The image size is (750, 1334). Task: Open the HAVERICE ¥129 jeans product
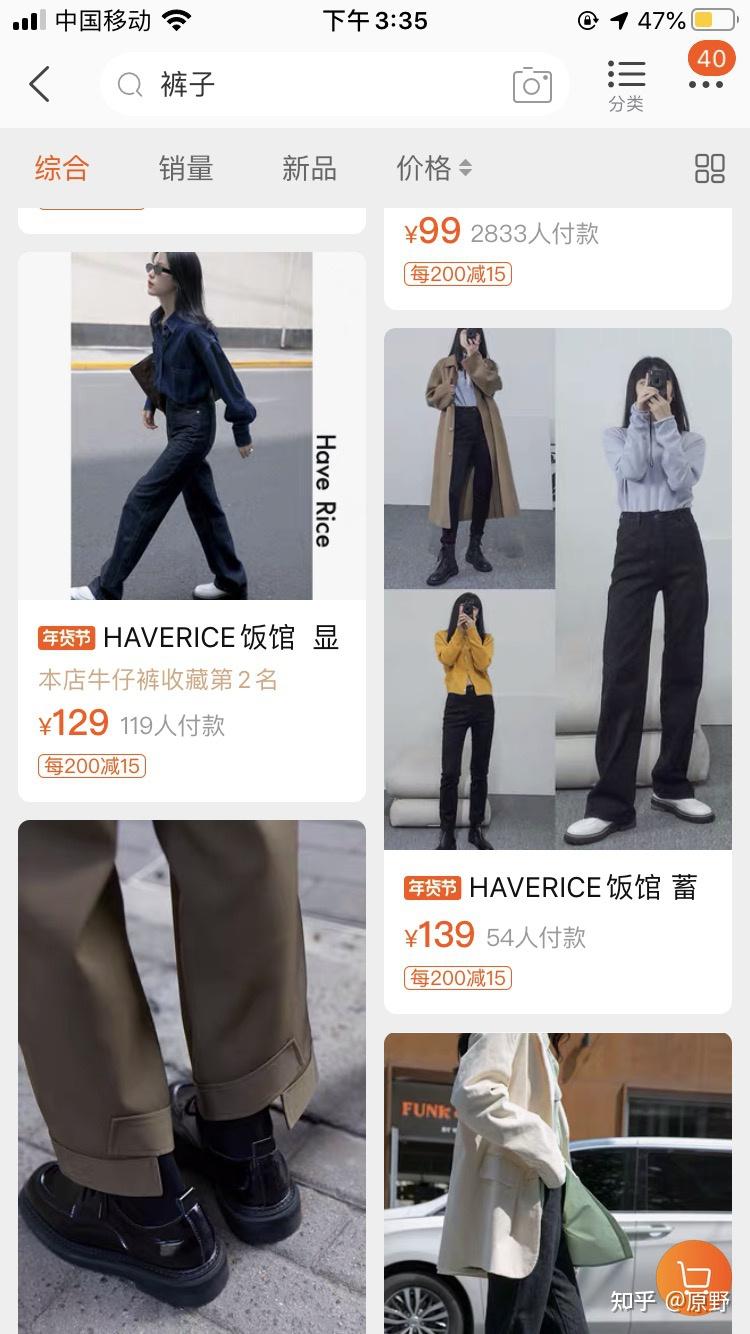coord(192,527)
